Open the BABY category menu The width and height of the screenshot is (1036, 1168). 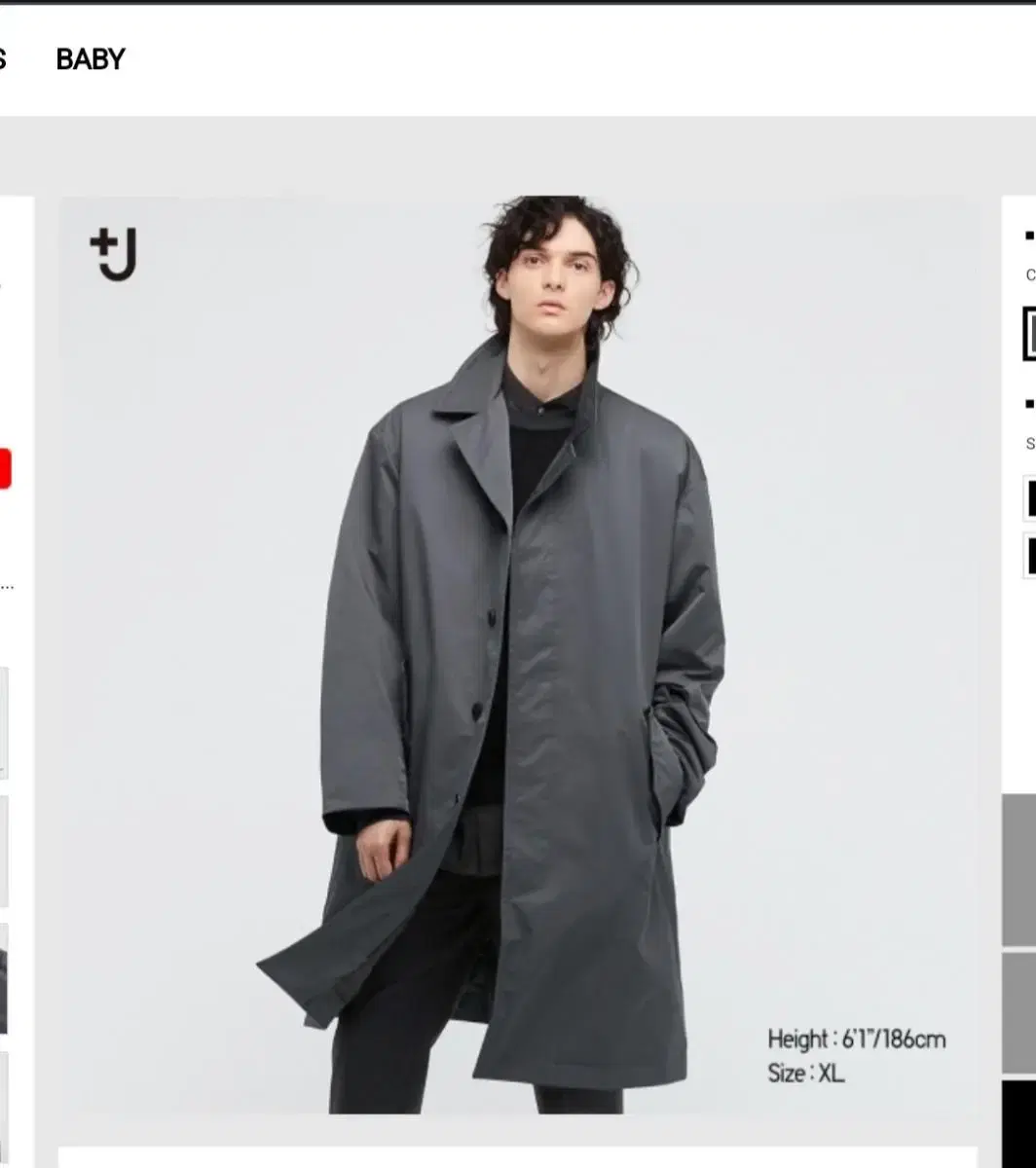tap(89, 60)
